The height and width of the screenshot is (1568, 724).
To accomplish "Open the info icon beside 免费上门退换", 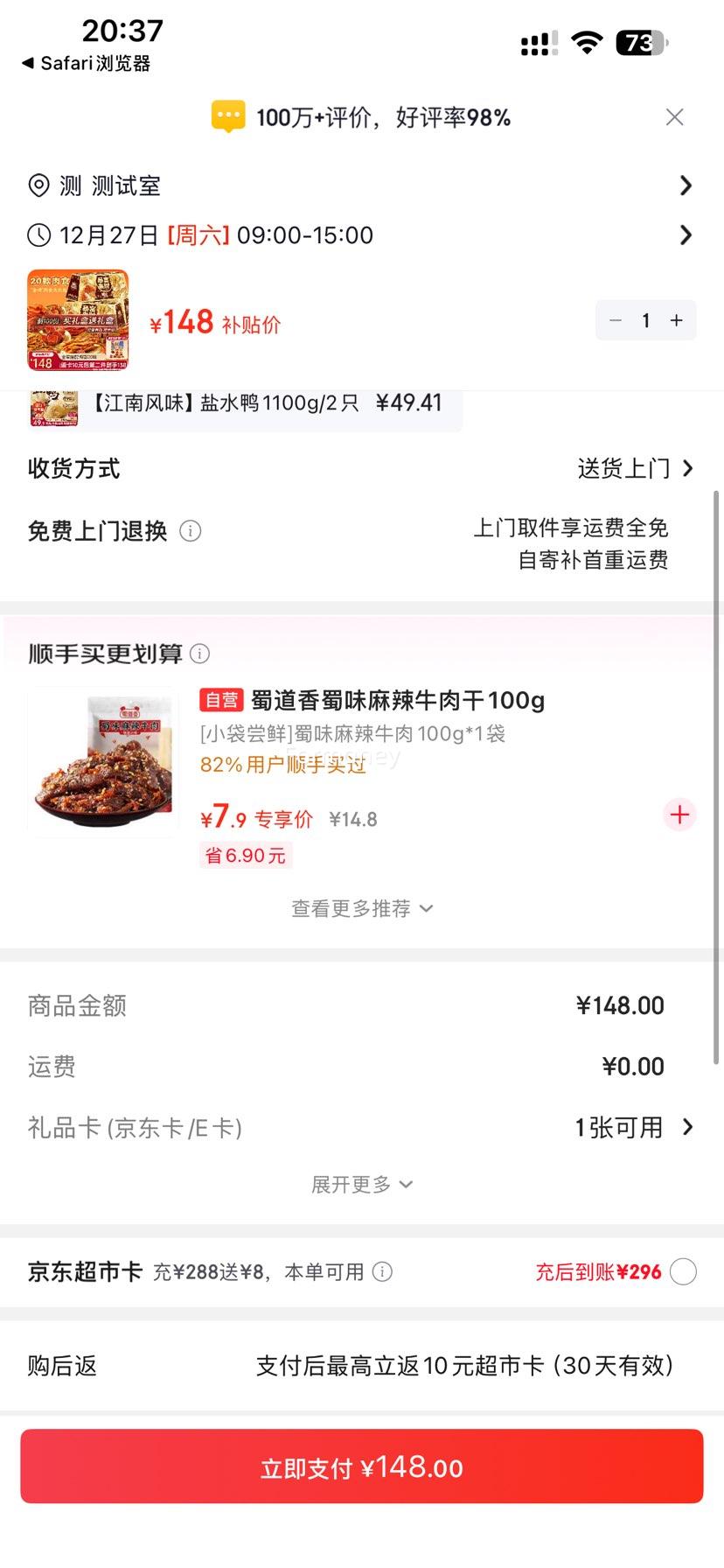I will [190, 531].
